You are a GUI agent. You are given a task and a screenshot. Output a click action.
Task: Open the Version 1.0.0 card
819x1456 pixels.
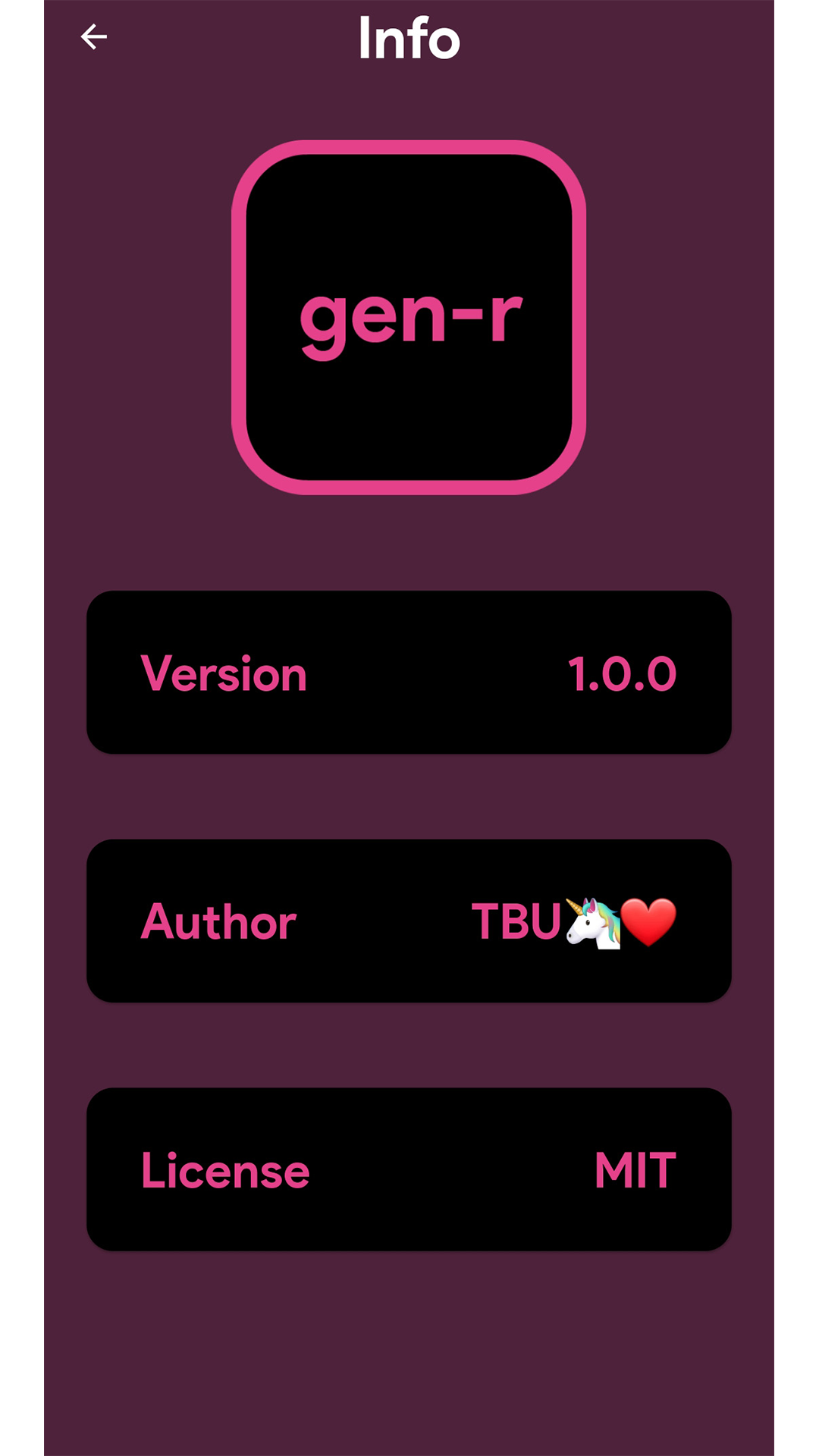click(x=409, y=672)
